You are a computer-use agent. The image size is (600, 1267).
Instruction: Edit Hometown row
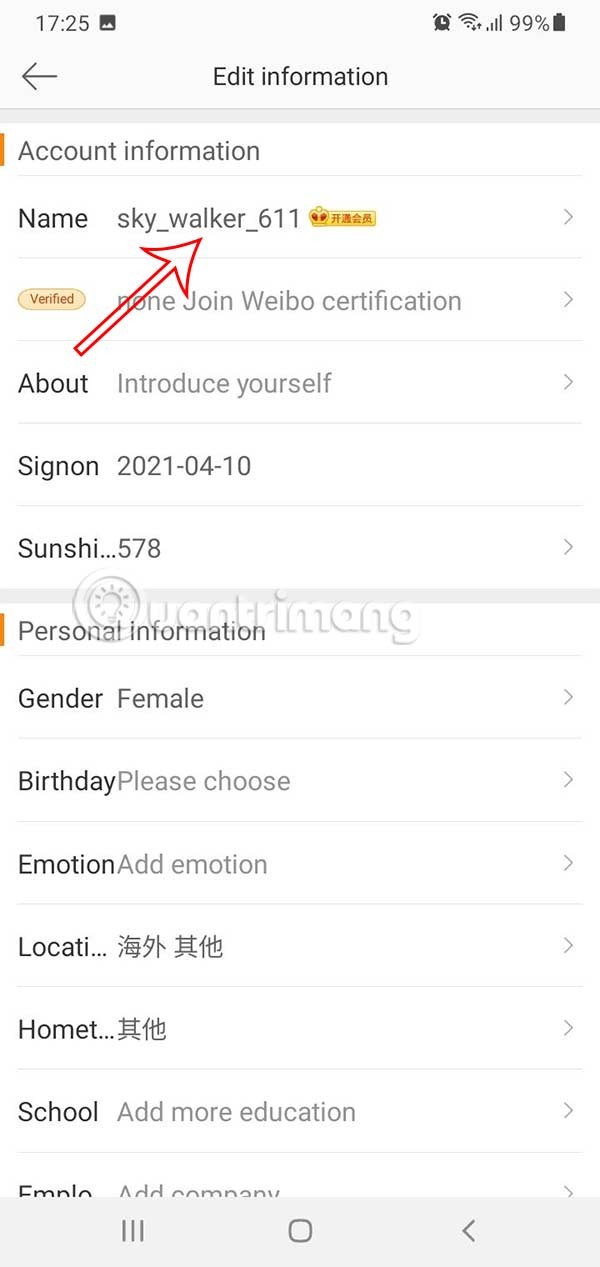click(x=300, y=1029)
